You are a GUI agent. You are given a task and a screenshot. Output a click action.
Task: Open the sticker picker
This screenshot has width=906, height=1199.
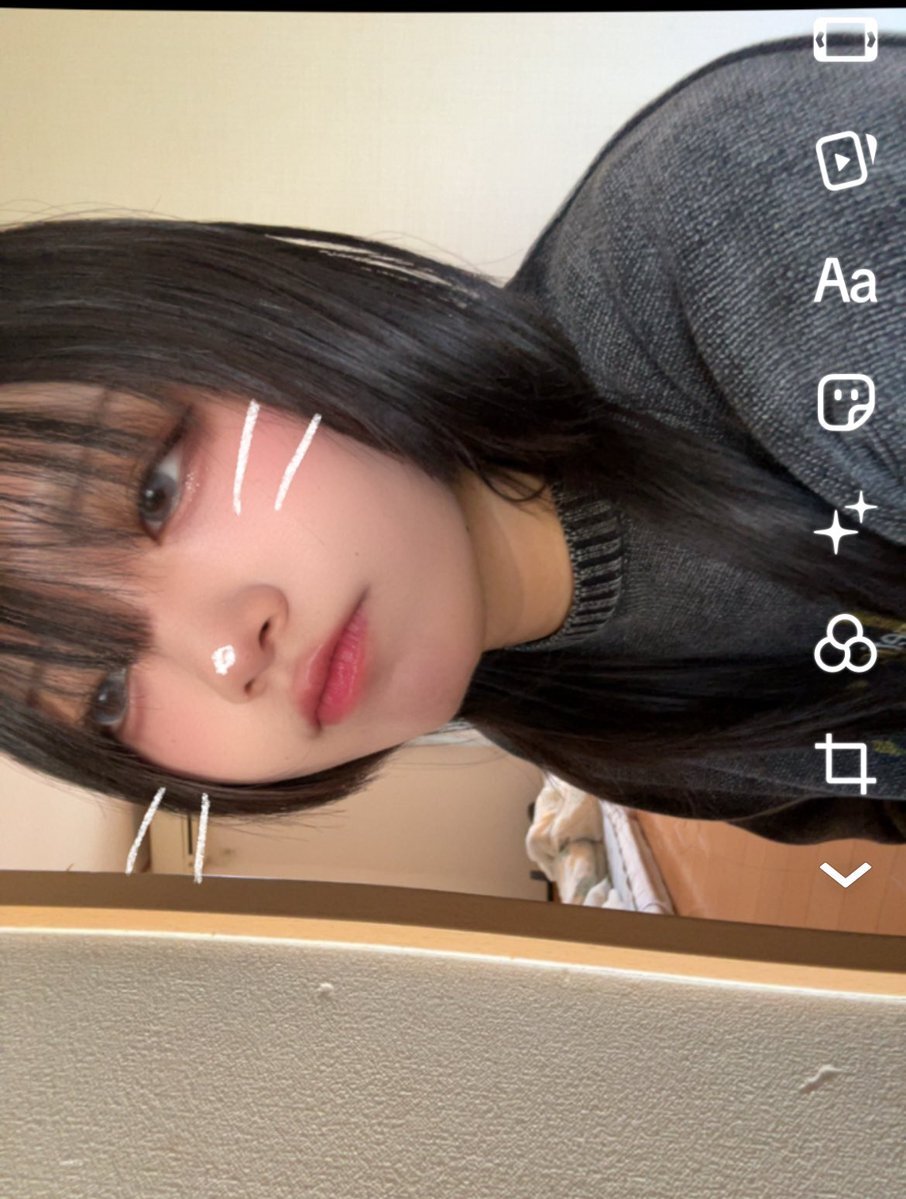coord(845,403)
